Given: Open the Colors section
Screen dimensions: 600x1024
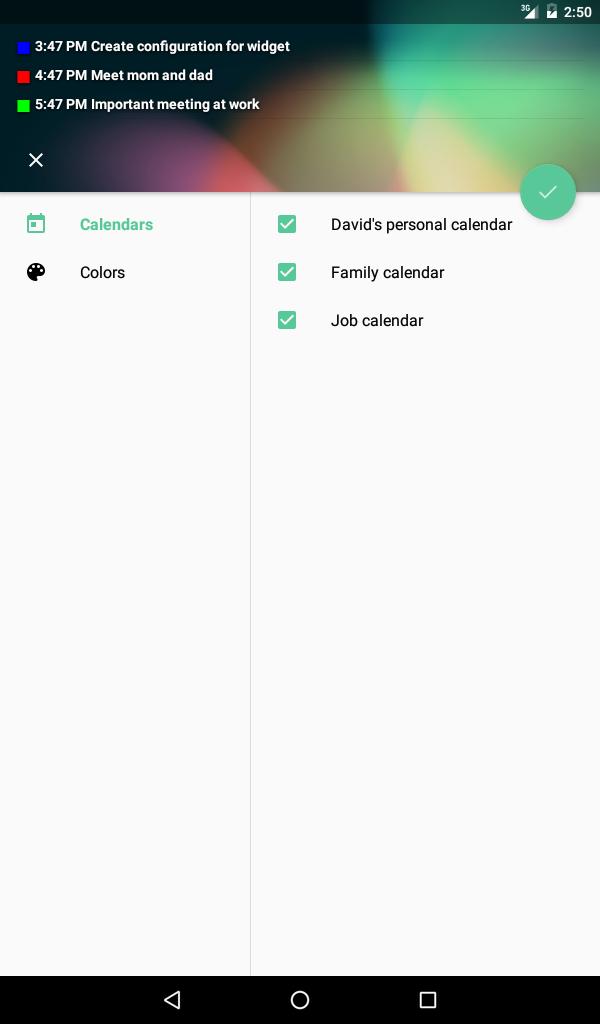Looking at the screenshot, I should (x=125, y=272).
